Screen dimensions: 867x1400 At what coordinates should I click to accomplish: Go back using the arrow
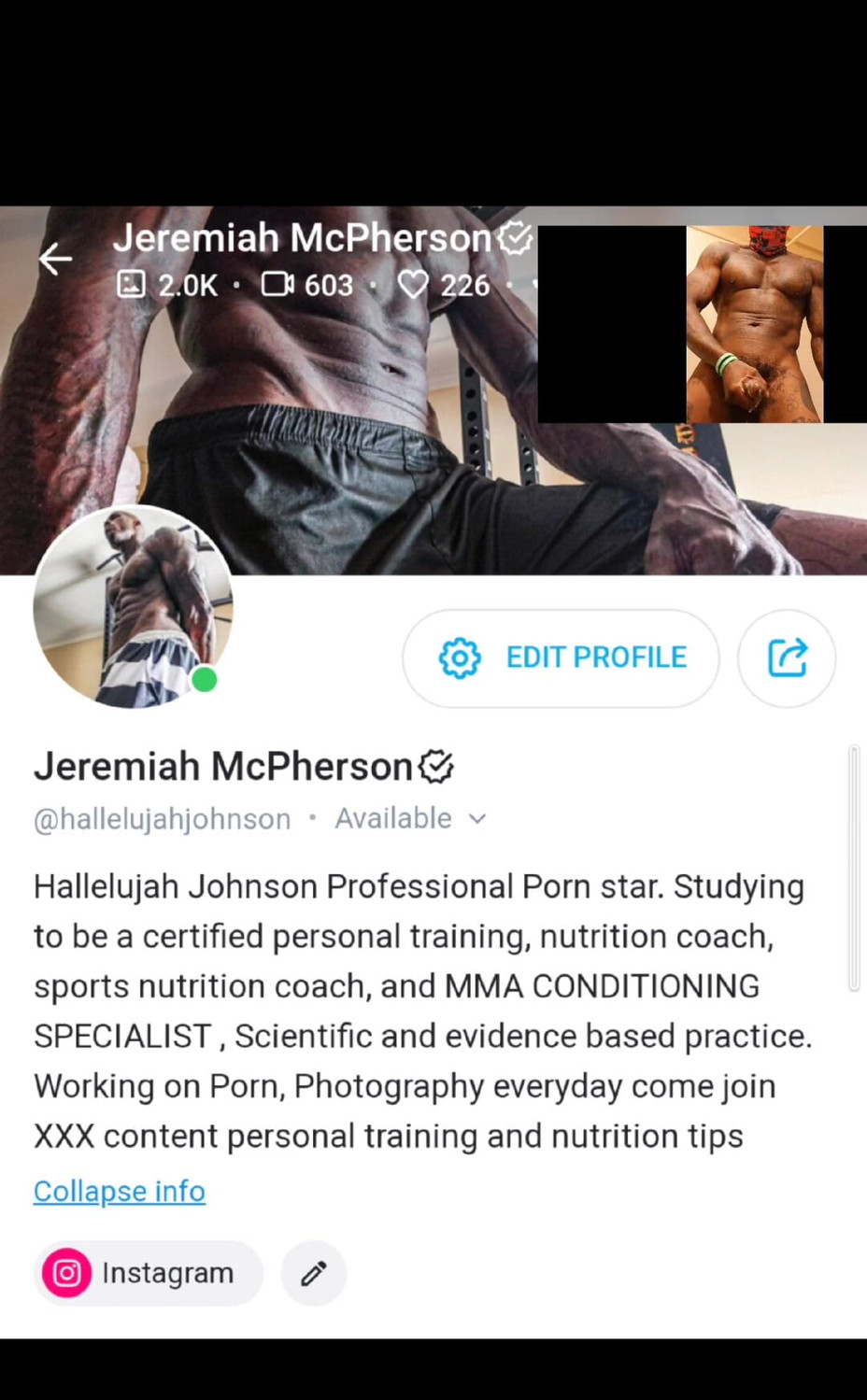pos(55,259)
